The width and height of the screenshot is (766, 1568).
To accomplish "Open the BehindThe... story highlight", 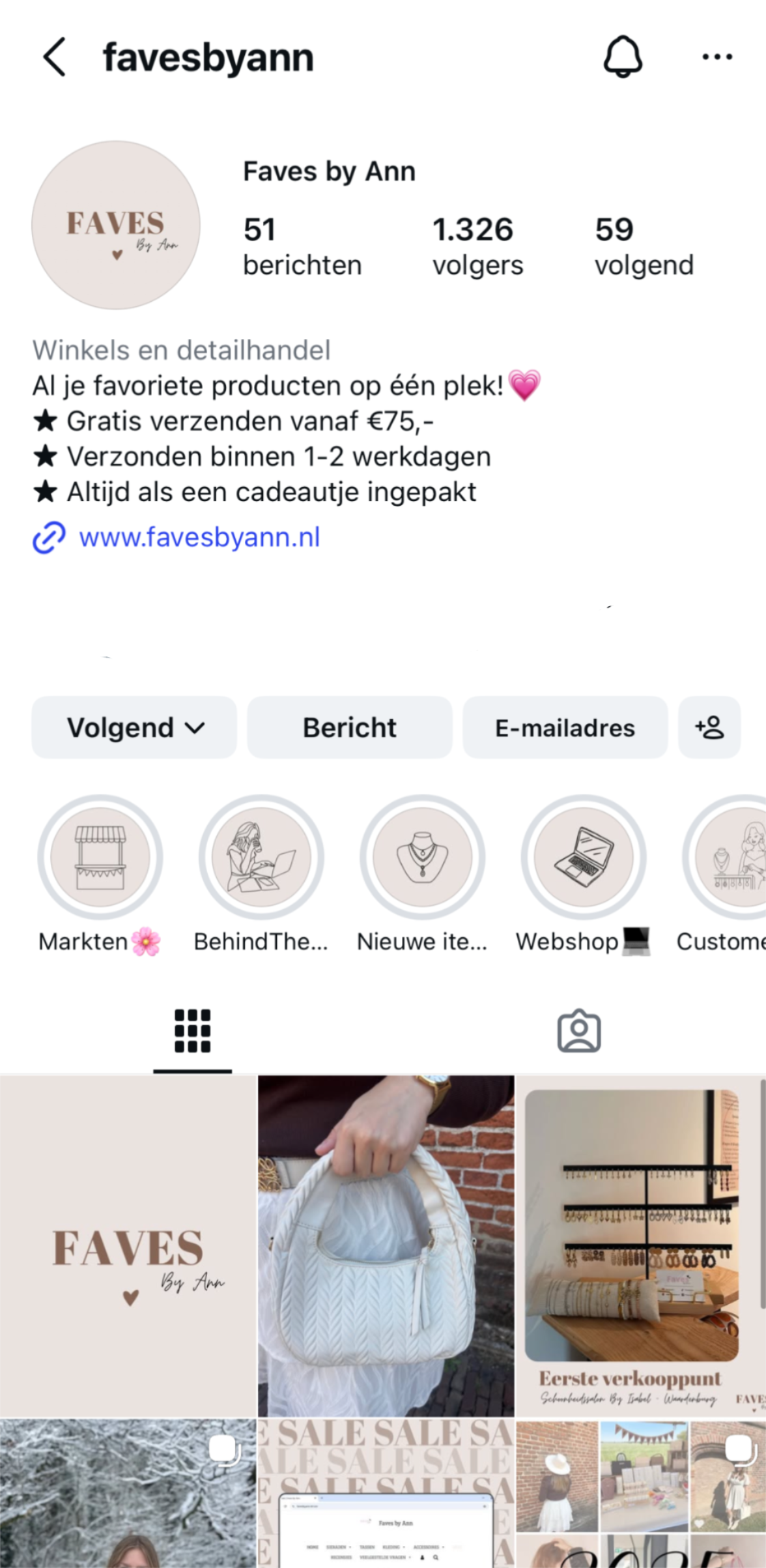I will 261,858.
